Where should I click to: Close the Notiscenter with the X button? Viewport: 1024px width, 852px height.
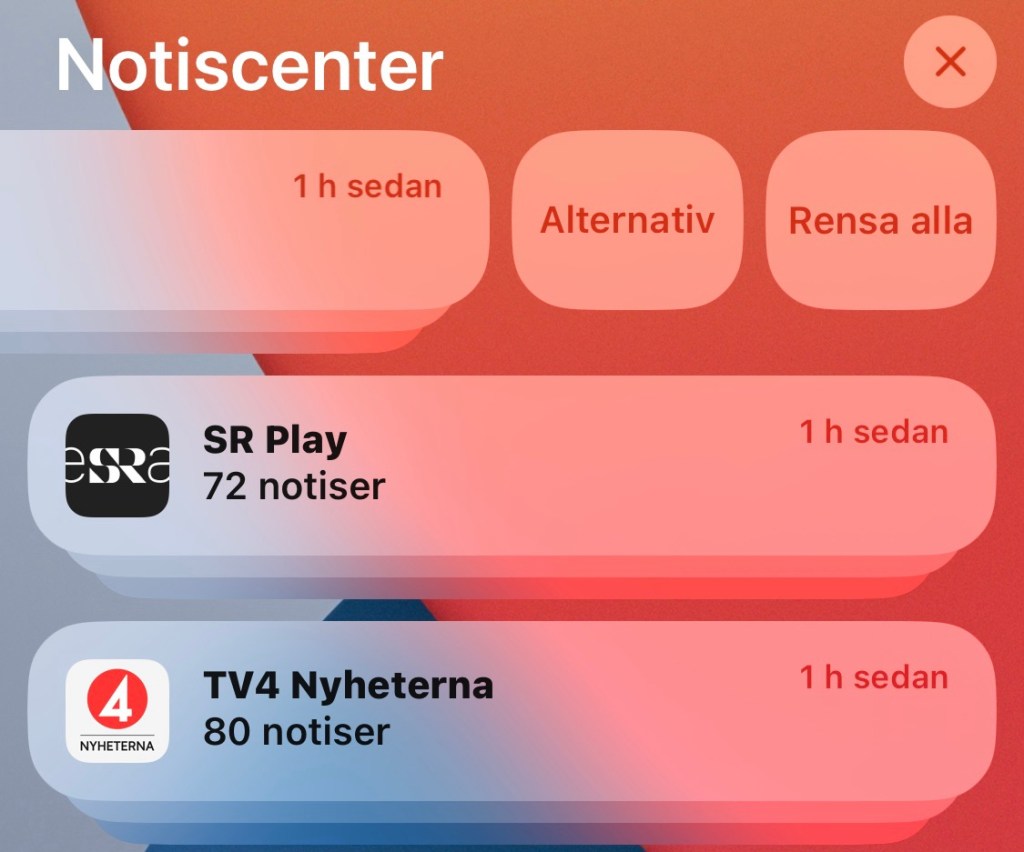coord(949,62)
